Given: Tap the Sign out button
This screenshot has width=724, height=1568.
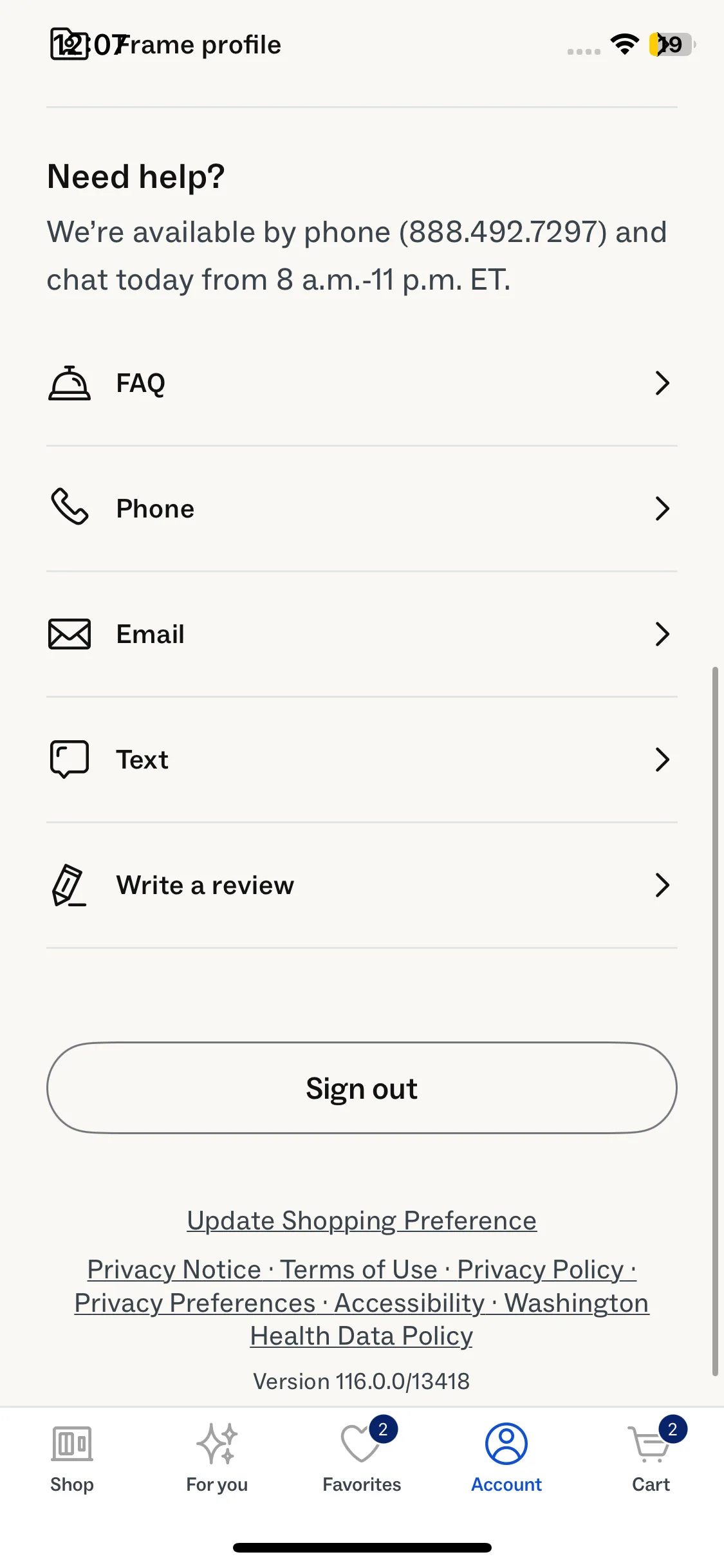Looking at the screenshot, I should [x=362, y=1088].
